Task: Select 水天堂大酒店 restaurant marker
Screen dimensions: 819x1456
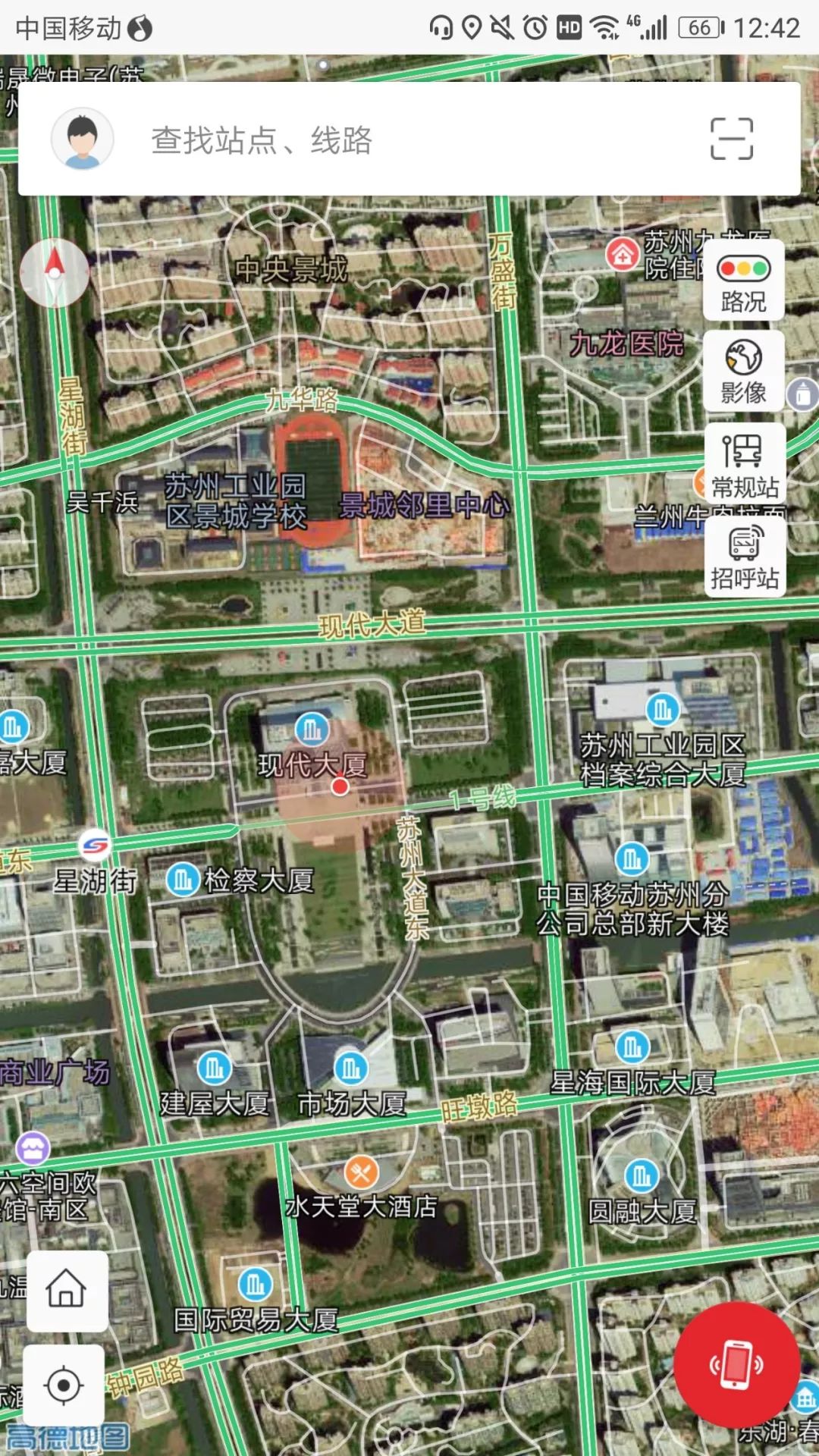Action: 361,1173
